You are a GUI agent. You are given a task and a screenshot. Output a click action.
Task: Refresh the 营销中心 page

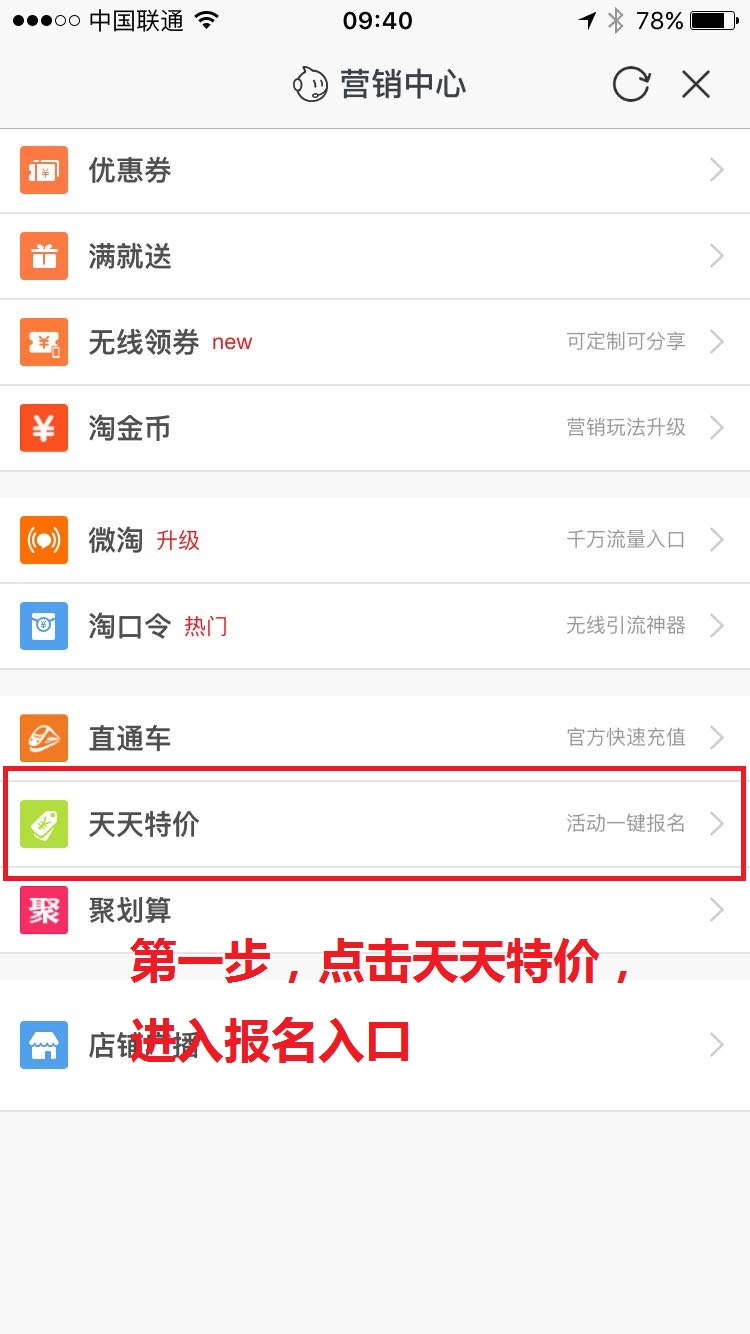point(631,84)
